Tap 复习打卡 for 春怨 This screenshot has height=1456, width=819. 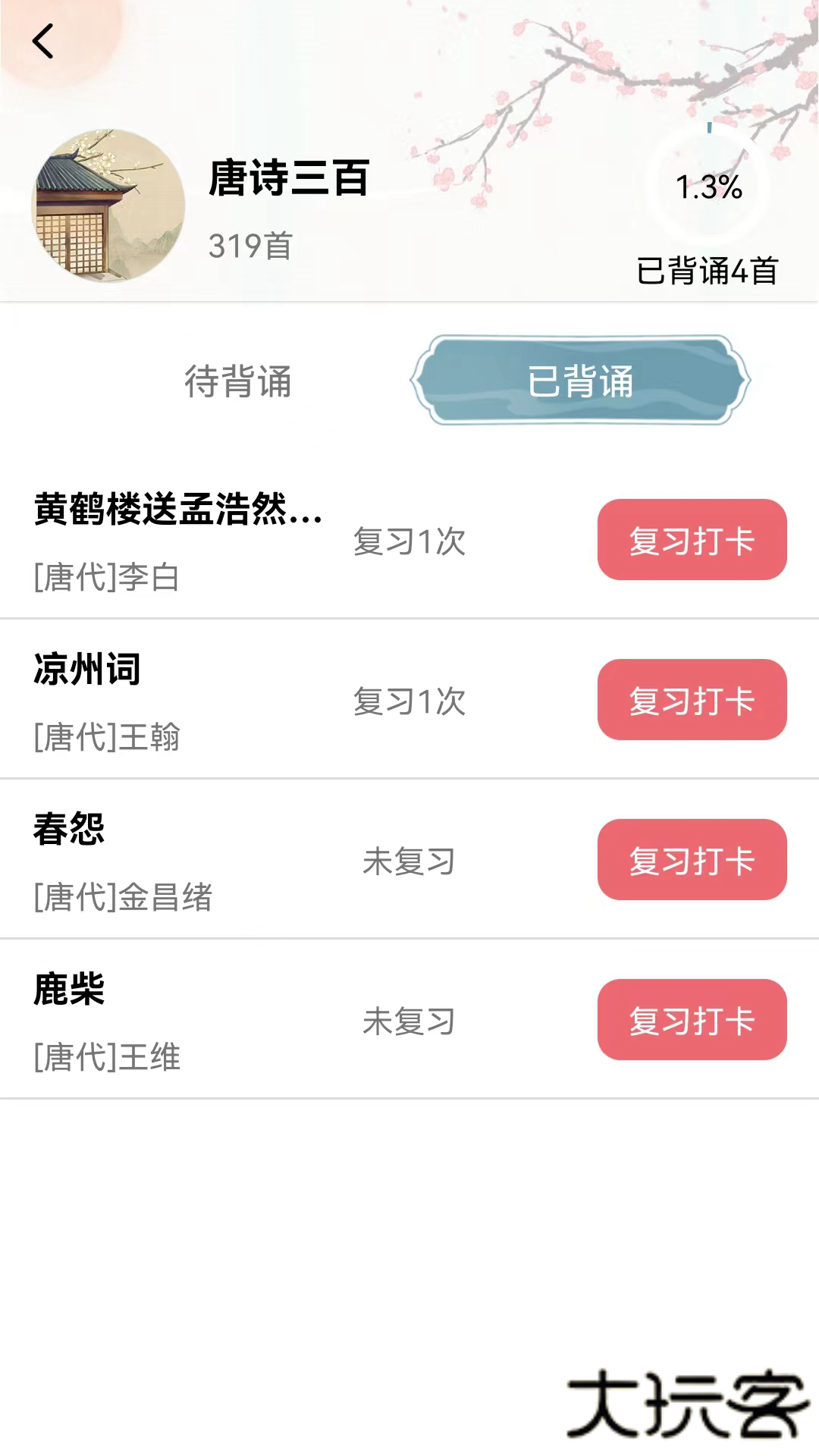click(691, 860)
